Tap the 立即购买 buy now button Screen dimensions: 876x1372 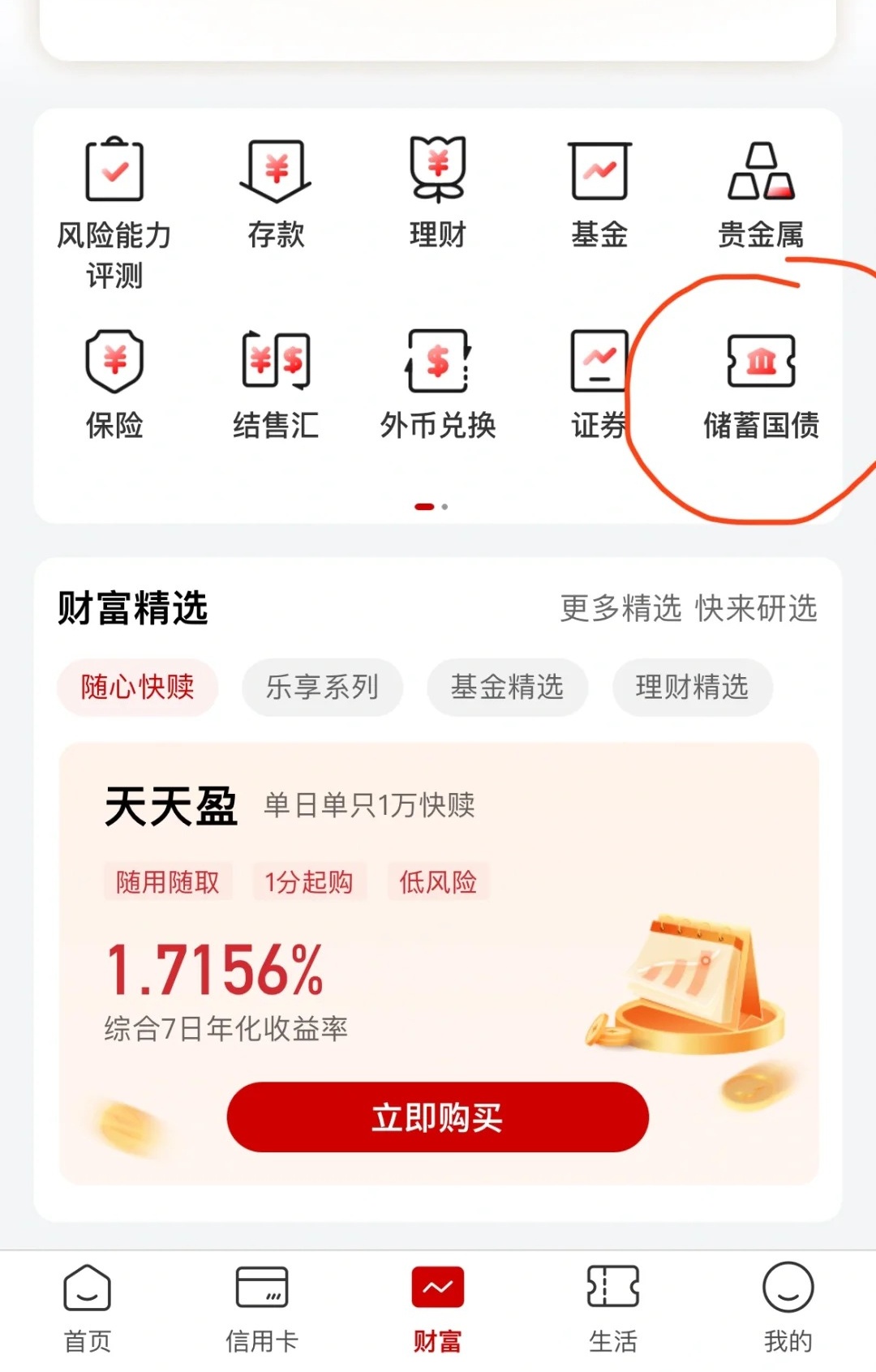coord(438,1117)
